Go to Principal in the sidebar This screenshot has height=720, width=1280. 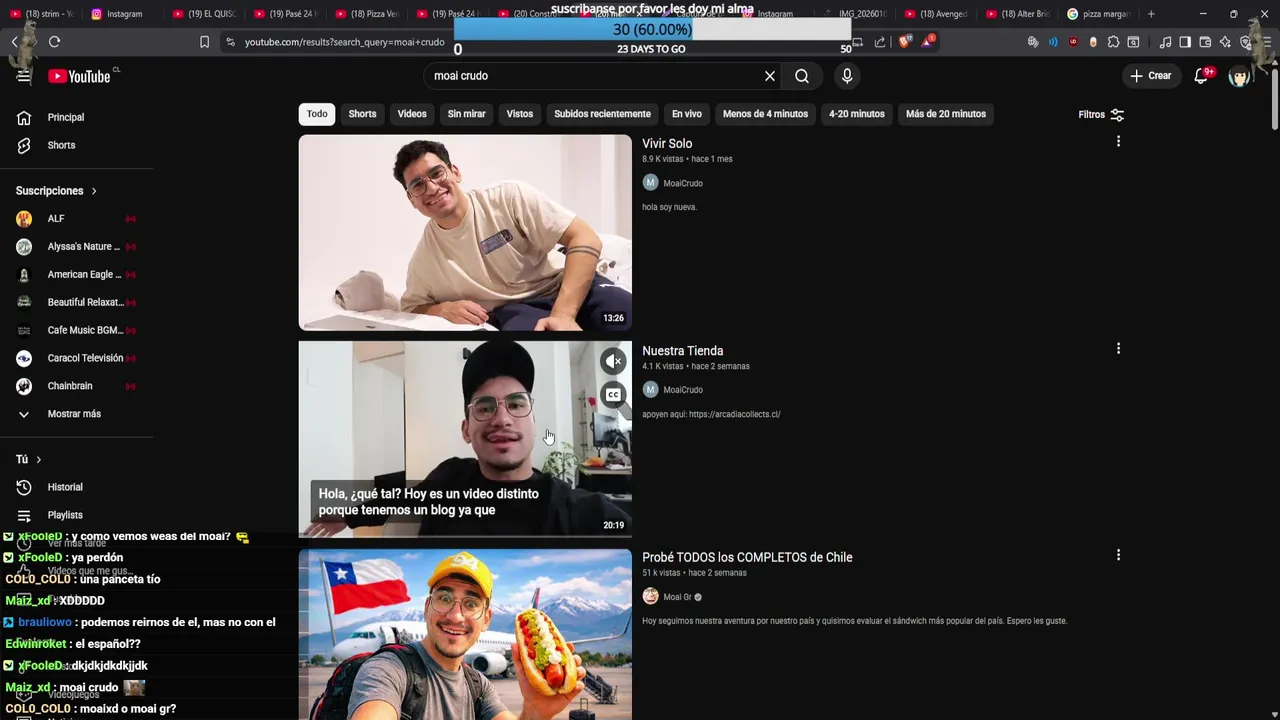pyautogui.click(x=65, y=117)
